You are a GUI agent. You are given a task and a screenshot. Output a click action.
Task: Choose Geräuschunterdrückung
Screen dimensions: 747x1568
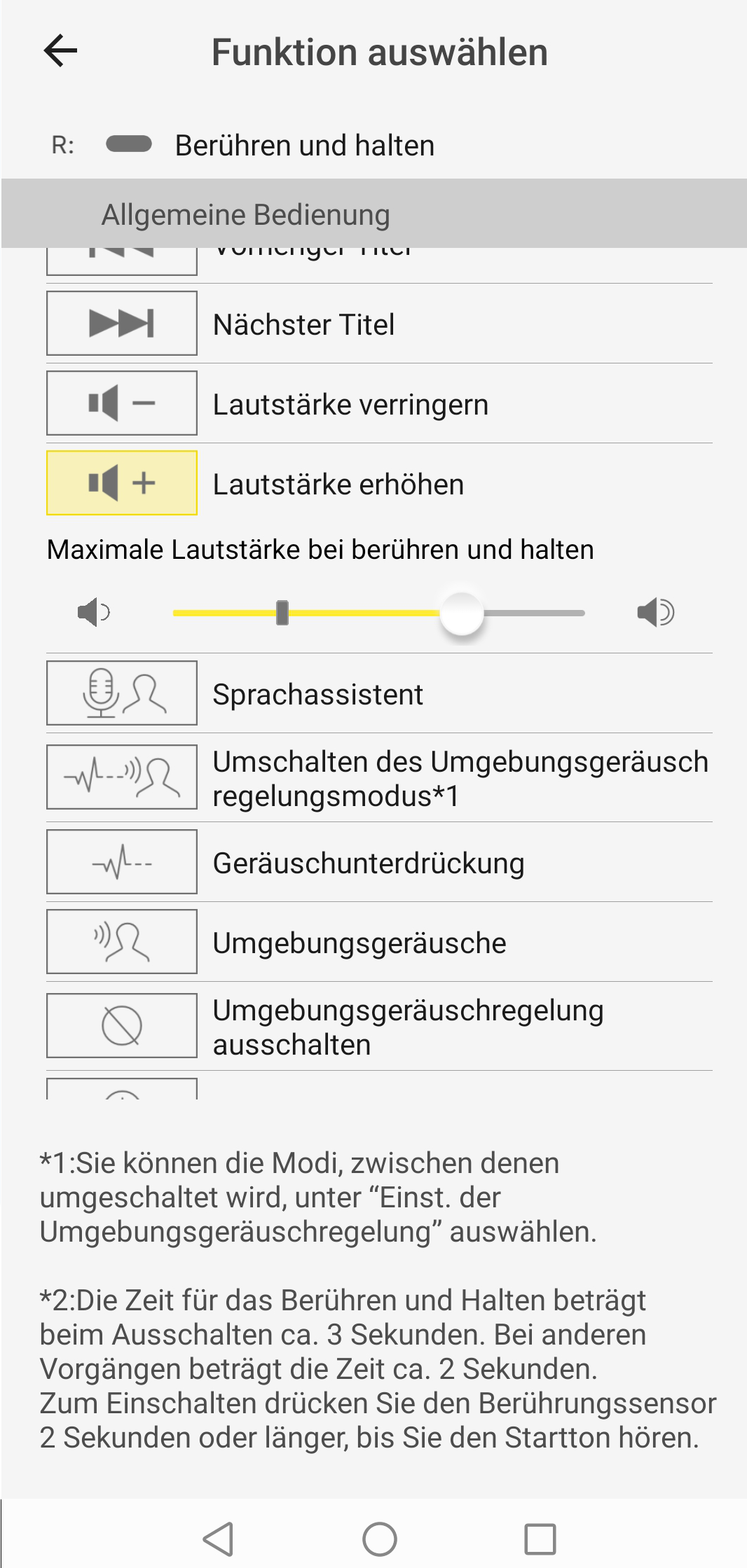pos(379,862)
